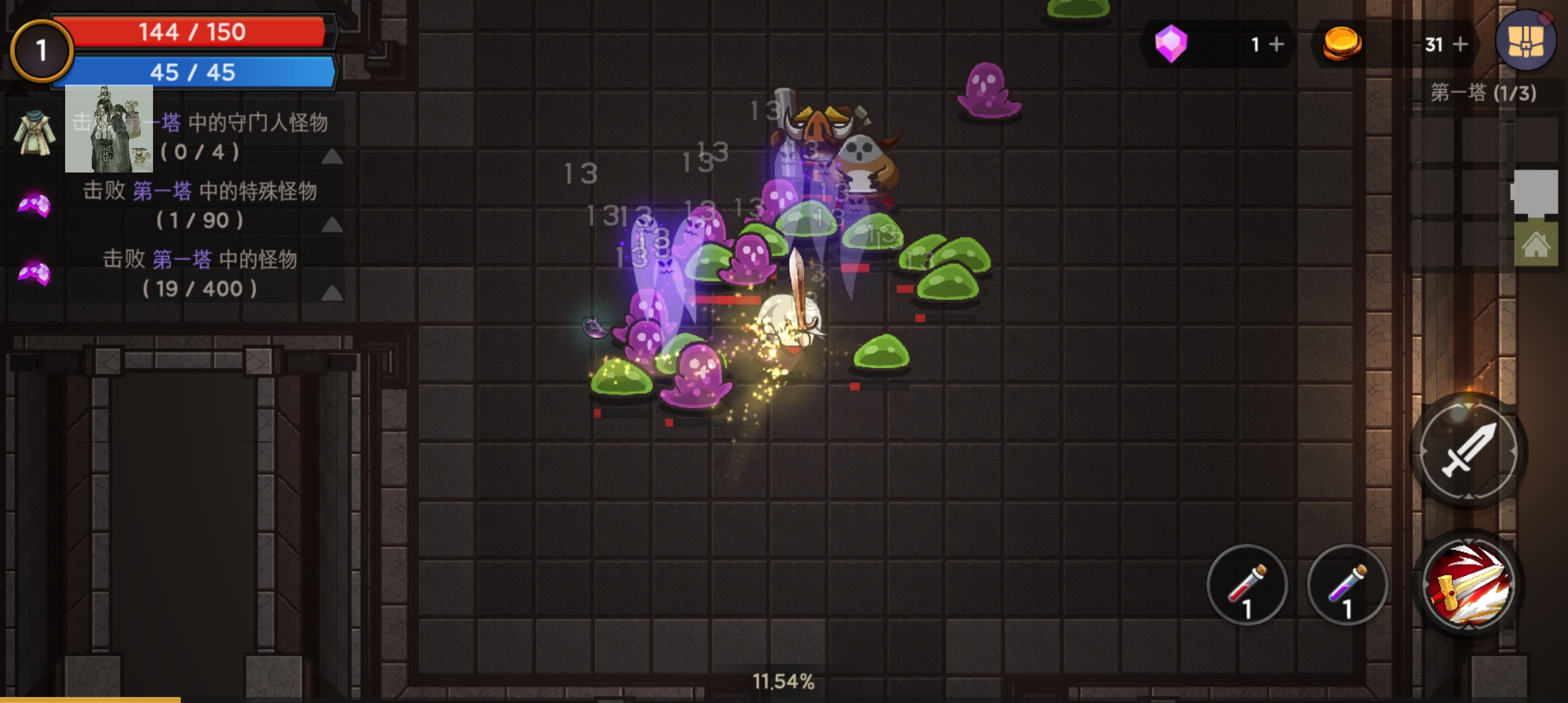Collapse the special monster quest (1/90)
Viewport: 1568px width, 703px height.
pyautogui.click(x=332, y=225)
